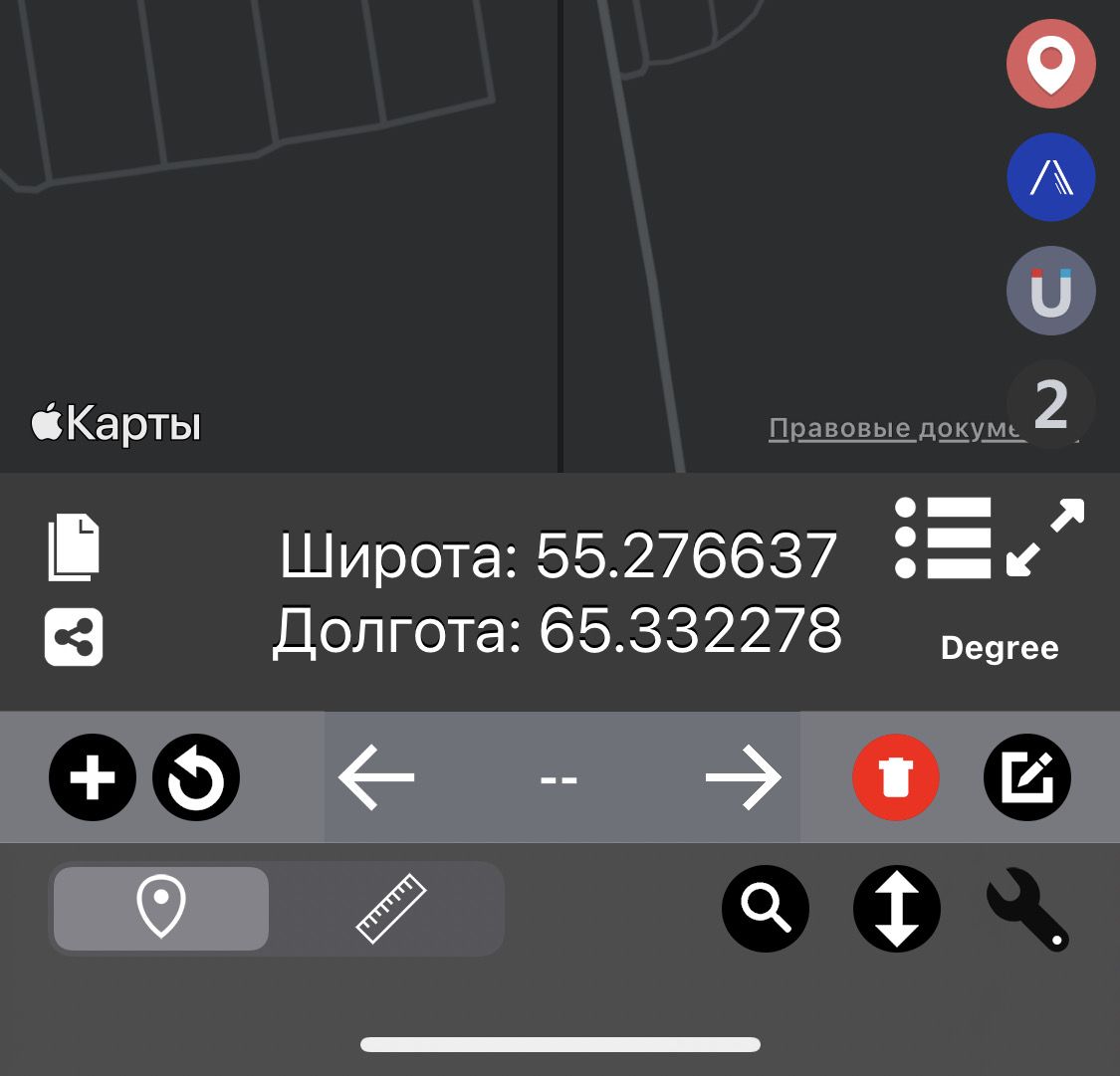
Task: Delete with the red trash button
Action: (896, 777)
